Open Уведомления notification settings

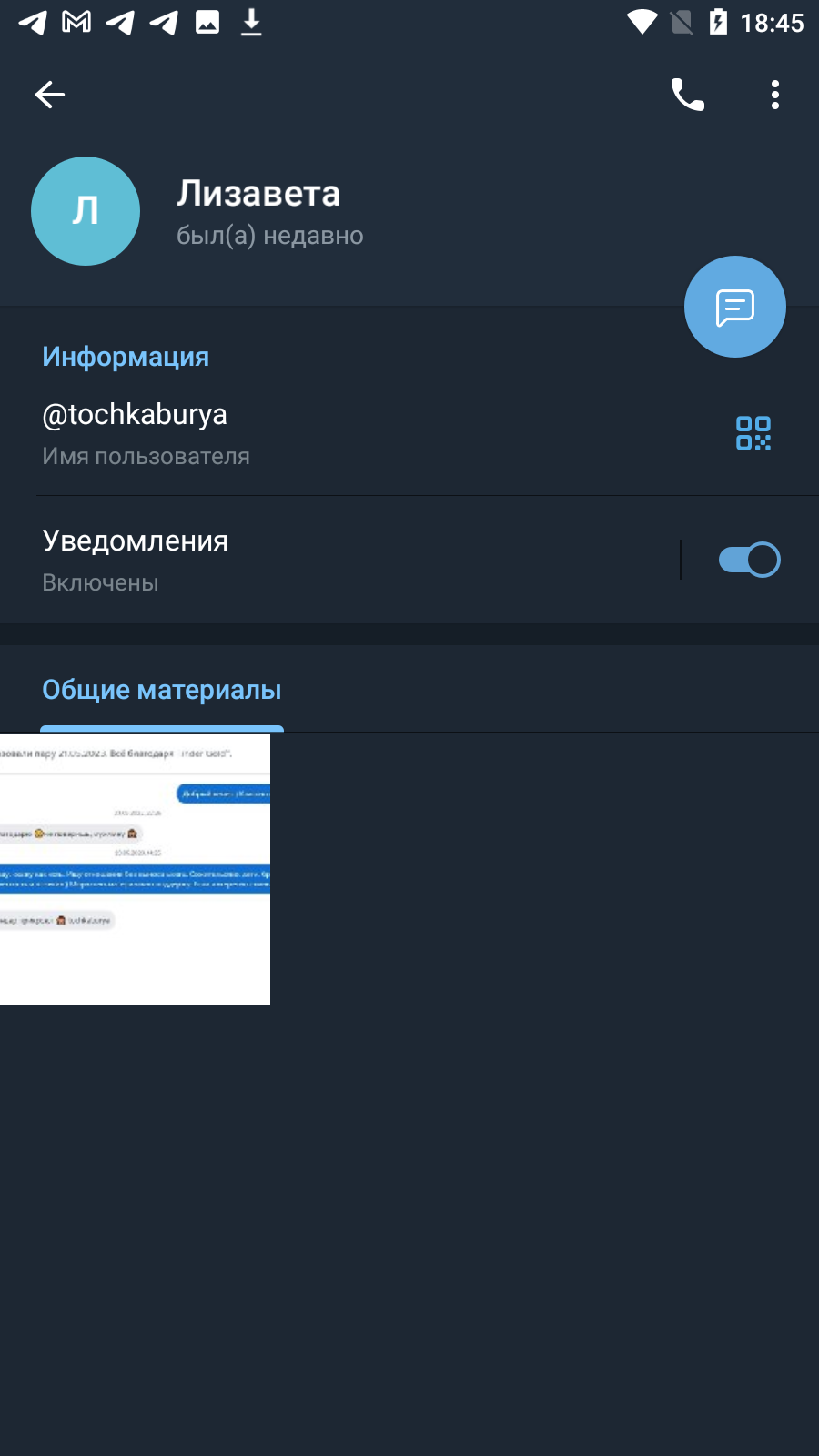click(339, 560)
